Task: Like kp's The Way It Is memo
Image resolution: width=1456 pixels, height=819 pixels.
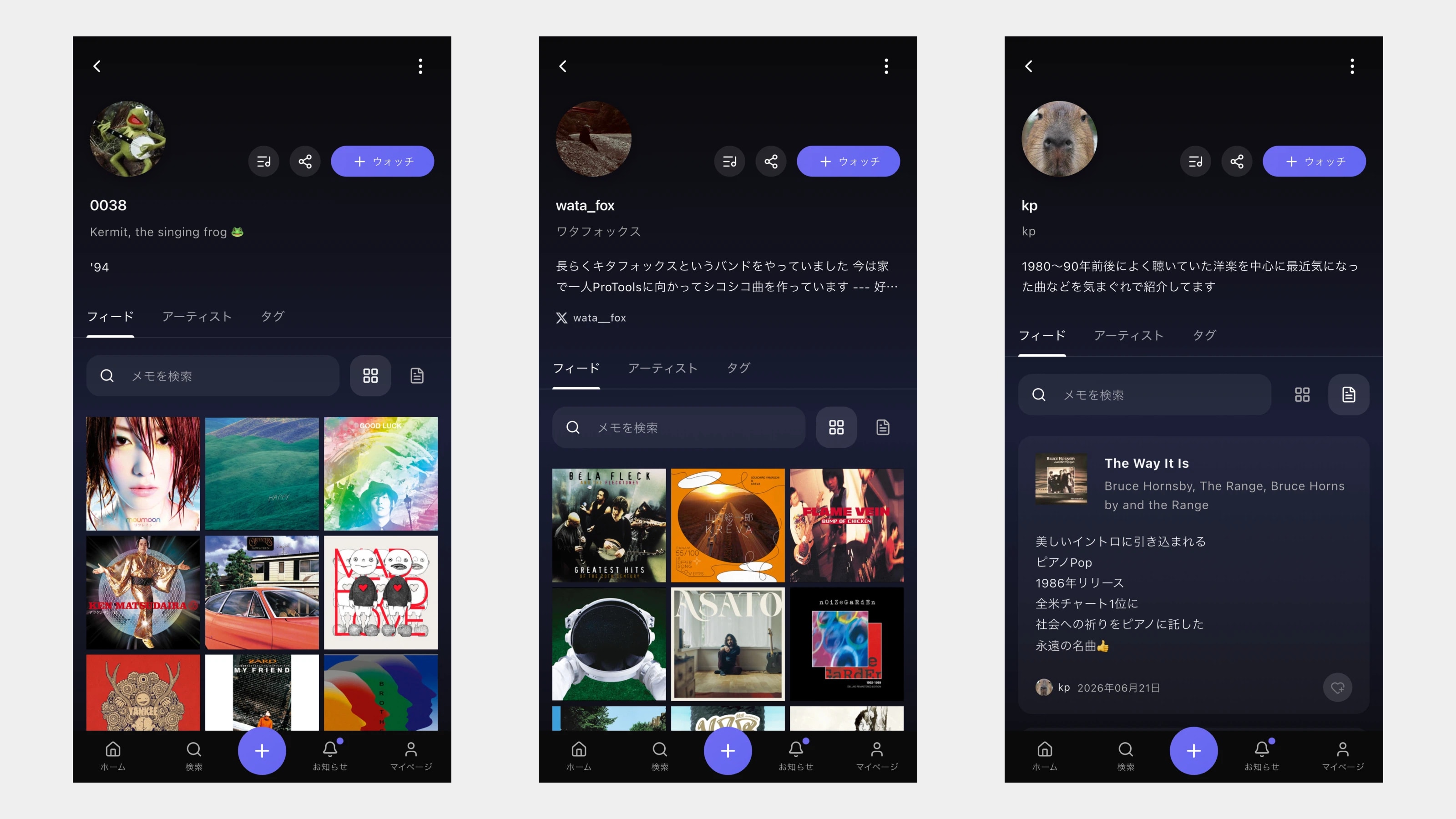Action: [x=1337, y=688]
